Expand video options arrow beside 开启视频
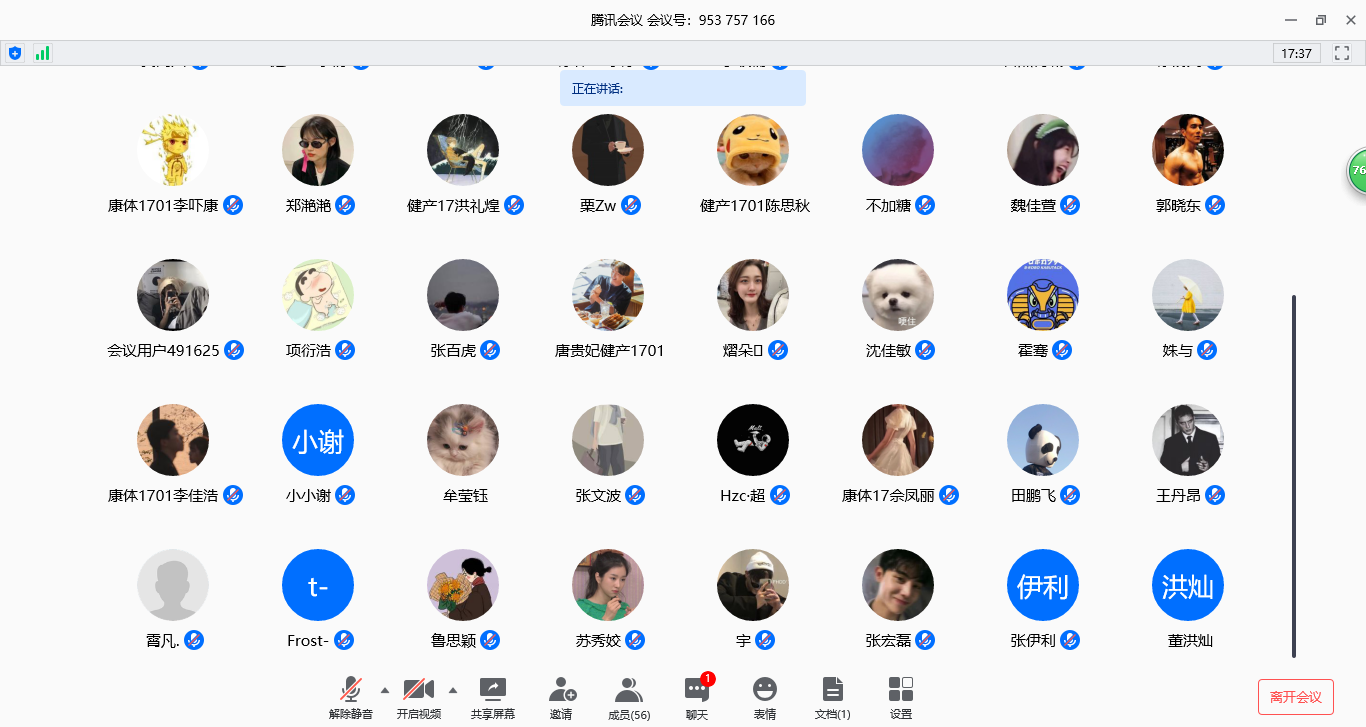Screen dimensions: 1366x727 [453, 690]
